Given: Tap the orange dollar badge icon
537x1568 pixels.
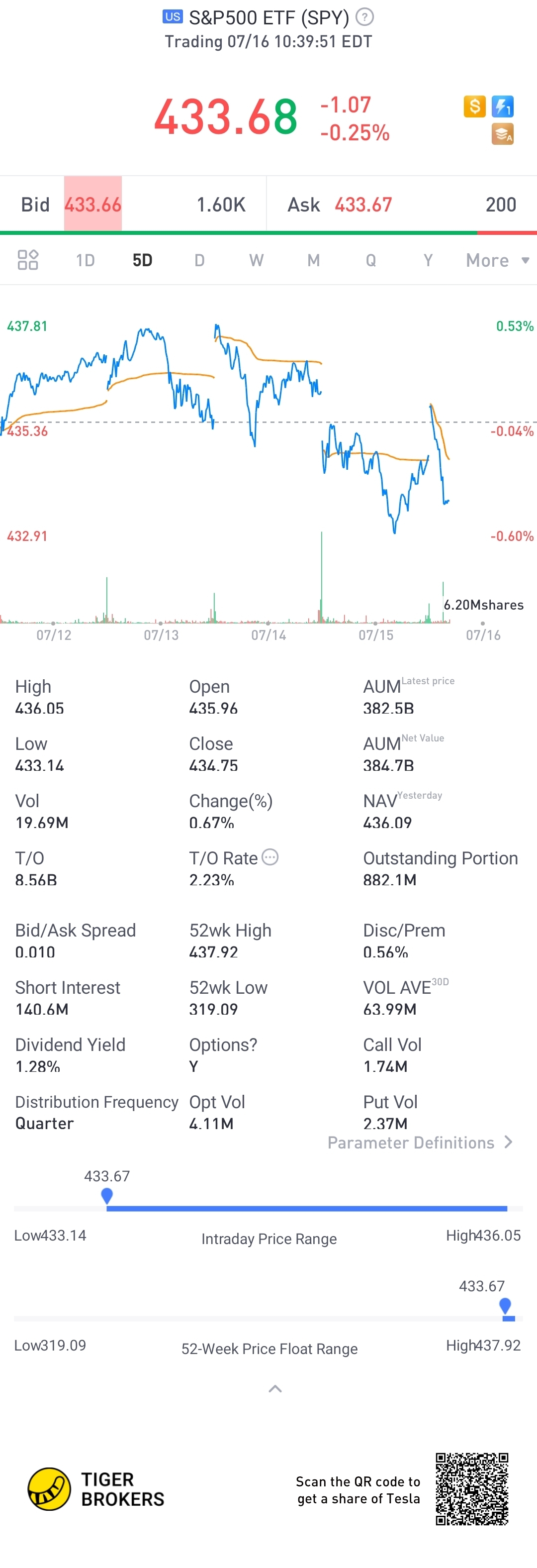Looking at the screenshot, I should coord(474,106).
